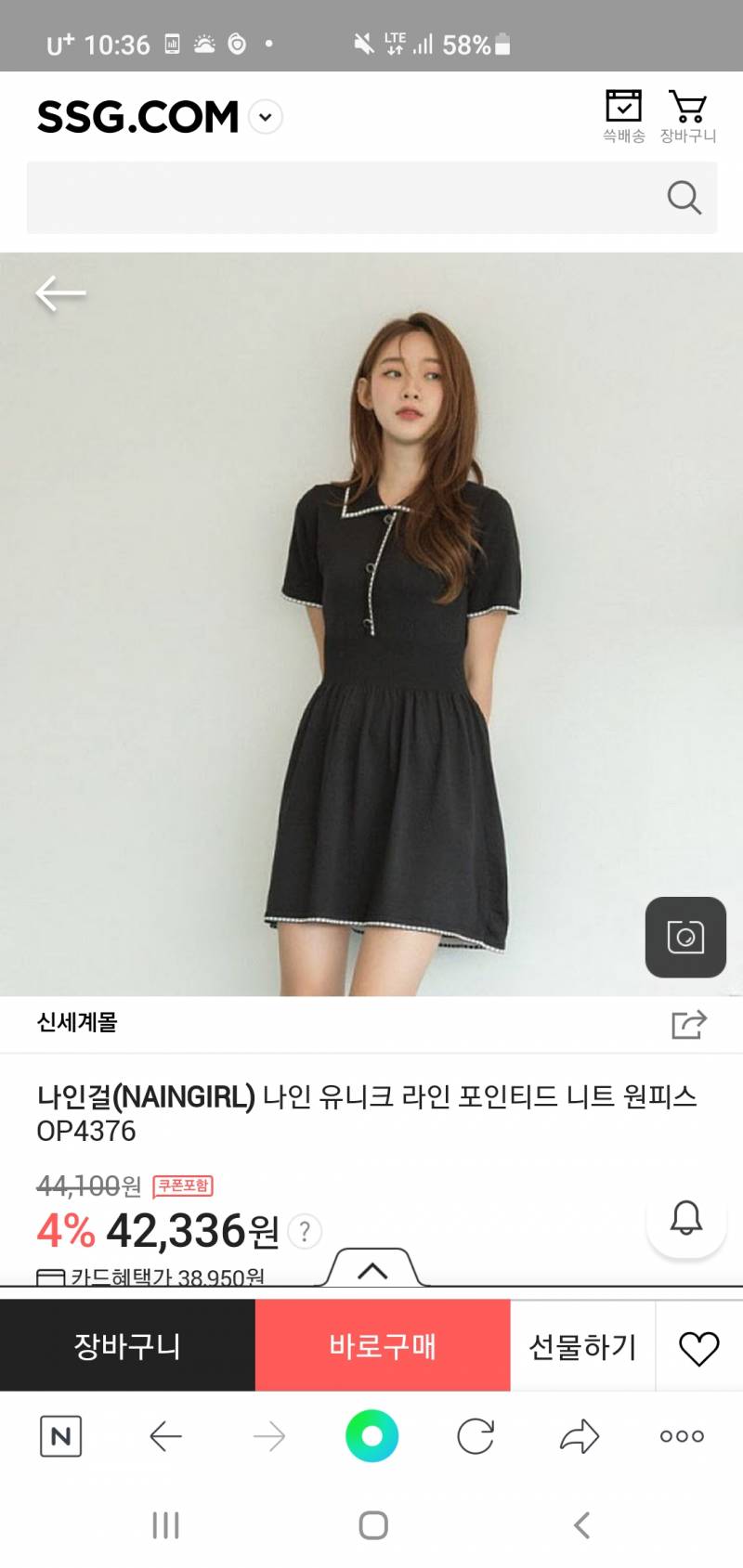Open the search with the magnifier icon
This screenshot has height=1568, width=743.
click(x=684, y=197)
